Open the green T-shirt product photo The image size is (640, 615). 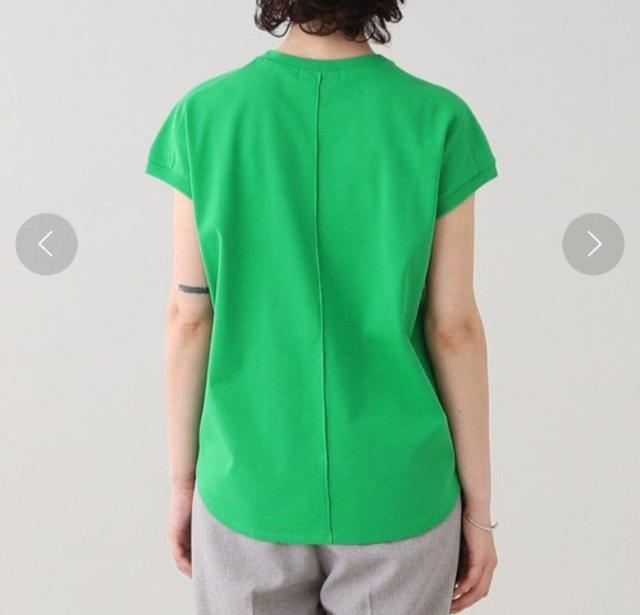pos(320,300)
